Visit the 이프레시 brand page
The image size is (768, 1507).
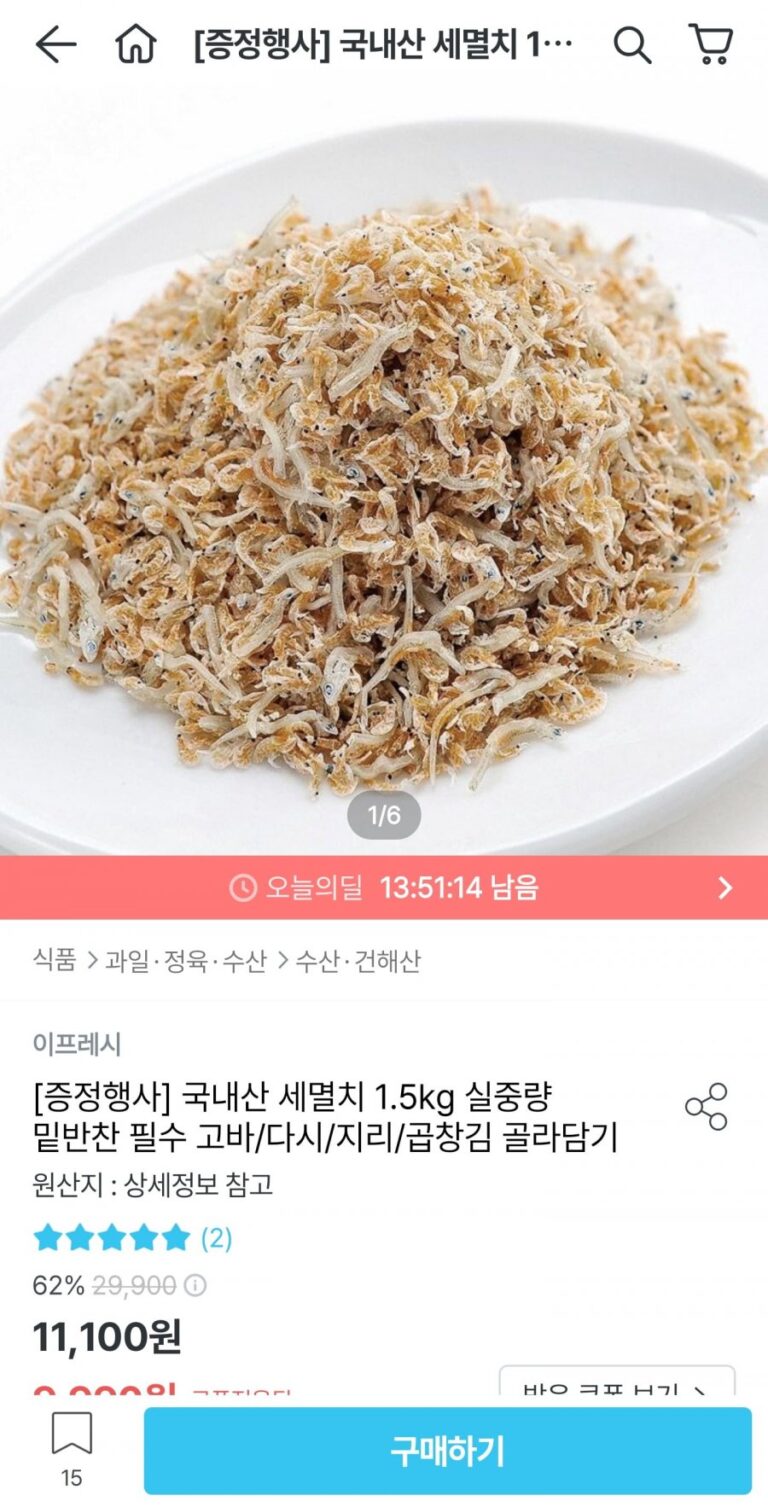pos(77,1045)
